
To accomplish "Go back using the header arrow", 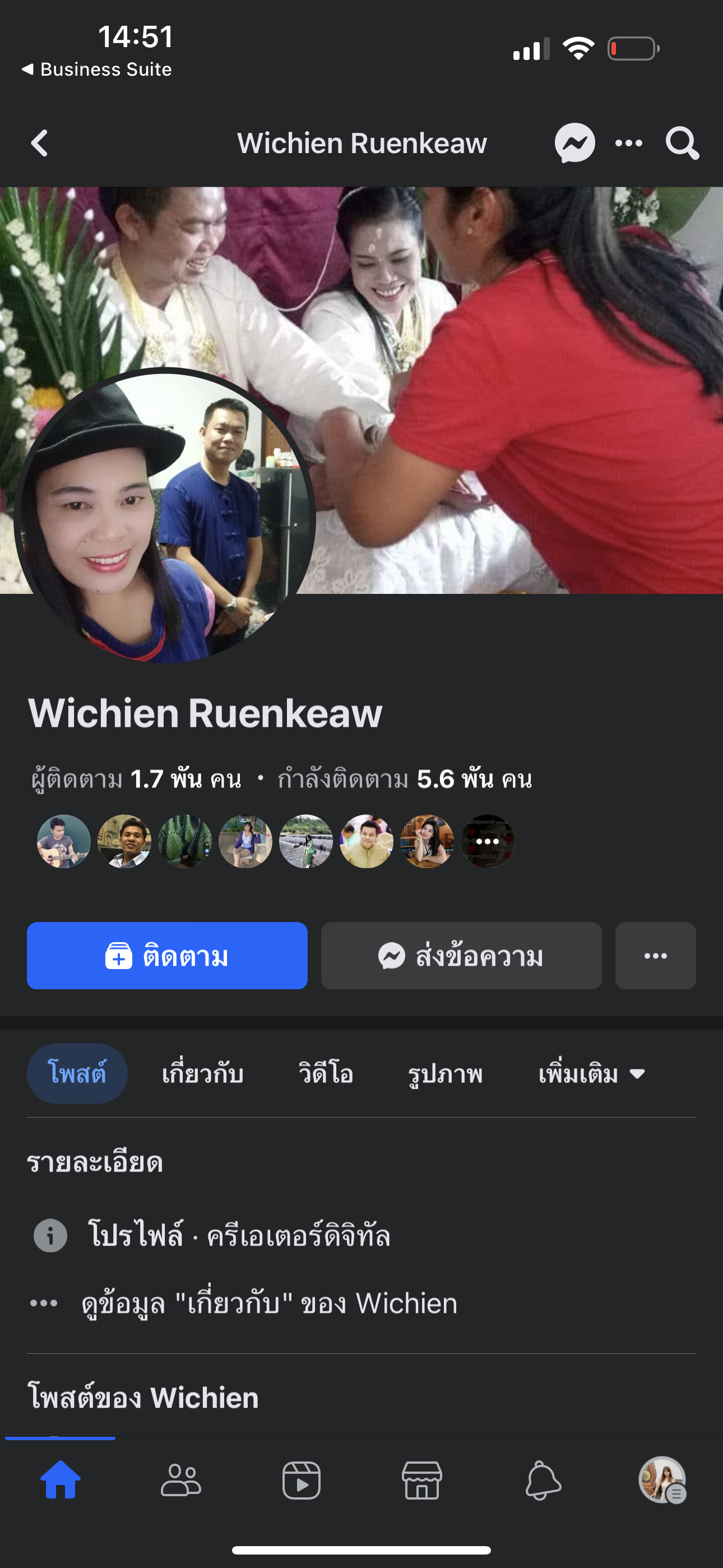I will (x=40, y=144).
